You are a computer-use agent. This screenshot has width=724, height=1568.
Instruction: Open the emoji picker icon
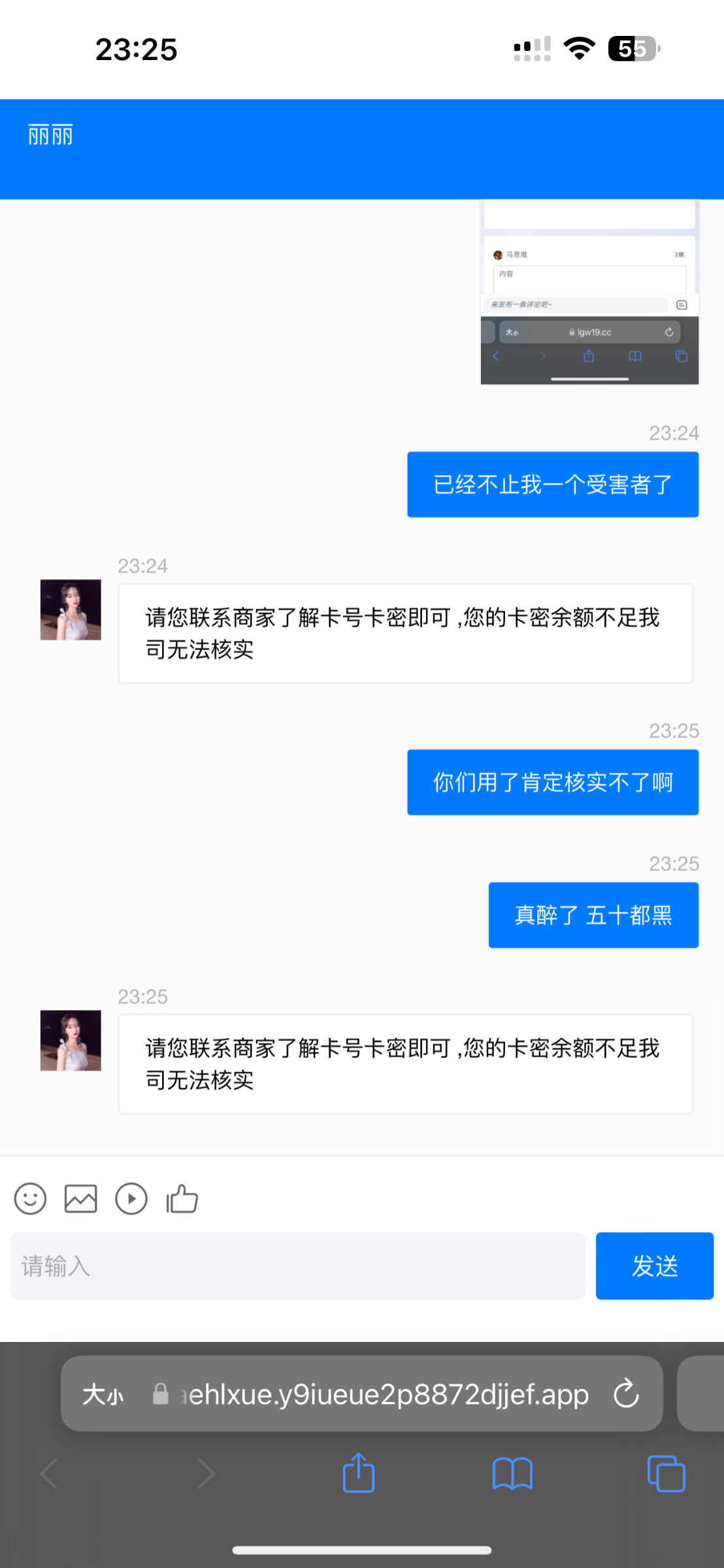(30, 1199)
